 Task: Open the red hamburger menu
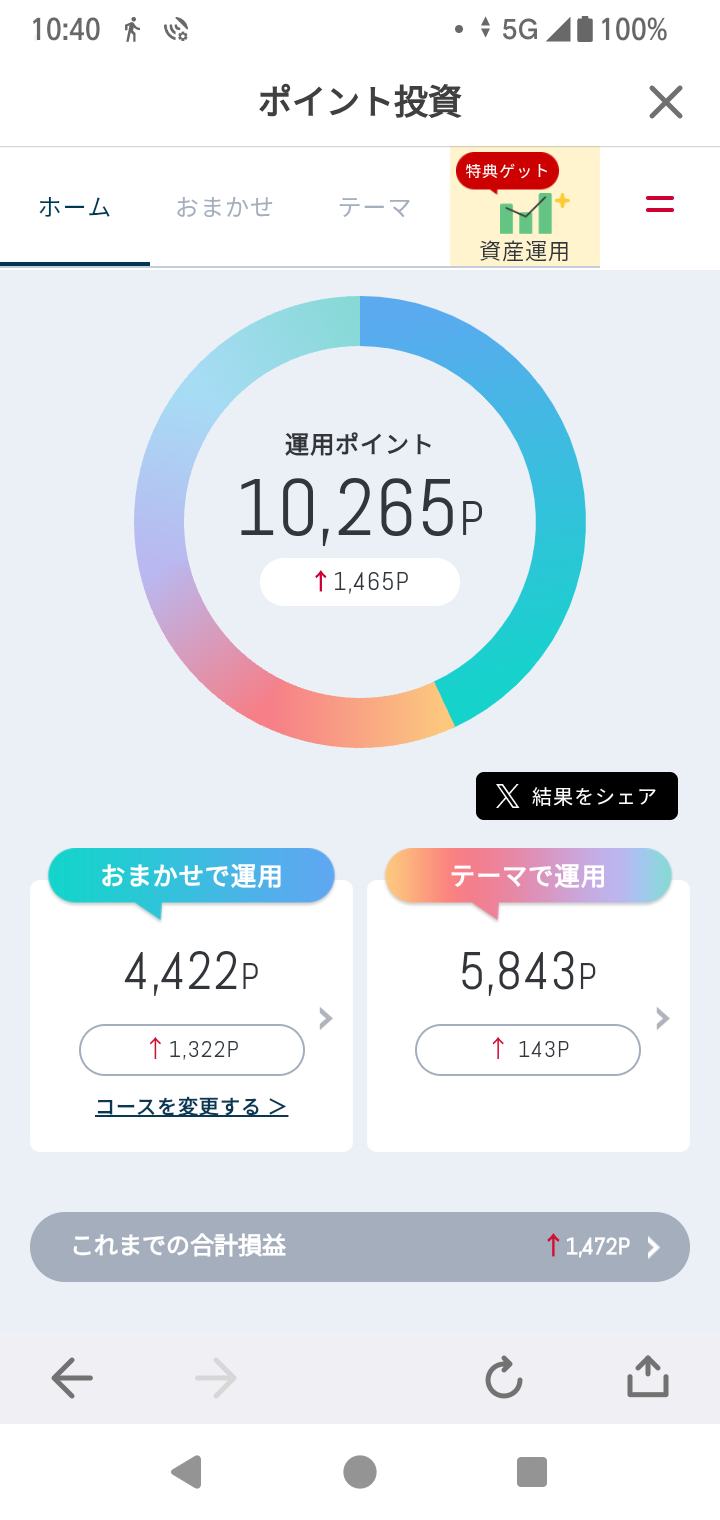660,205
